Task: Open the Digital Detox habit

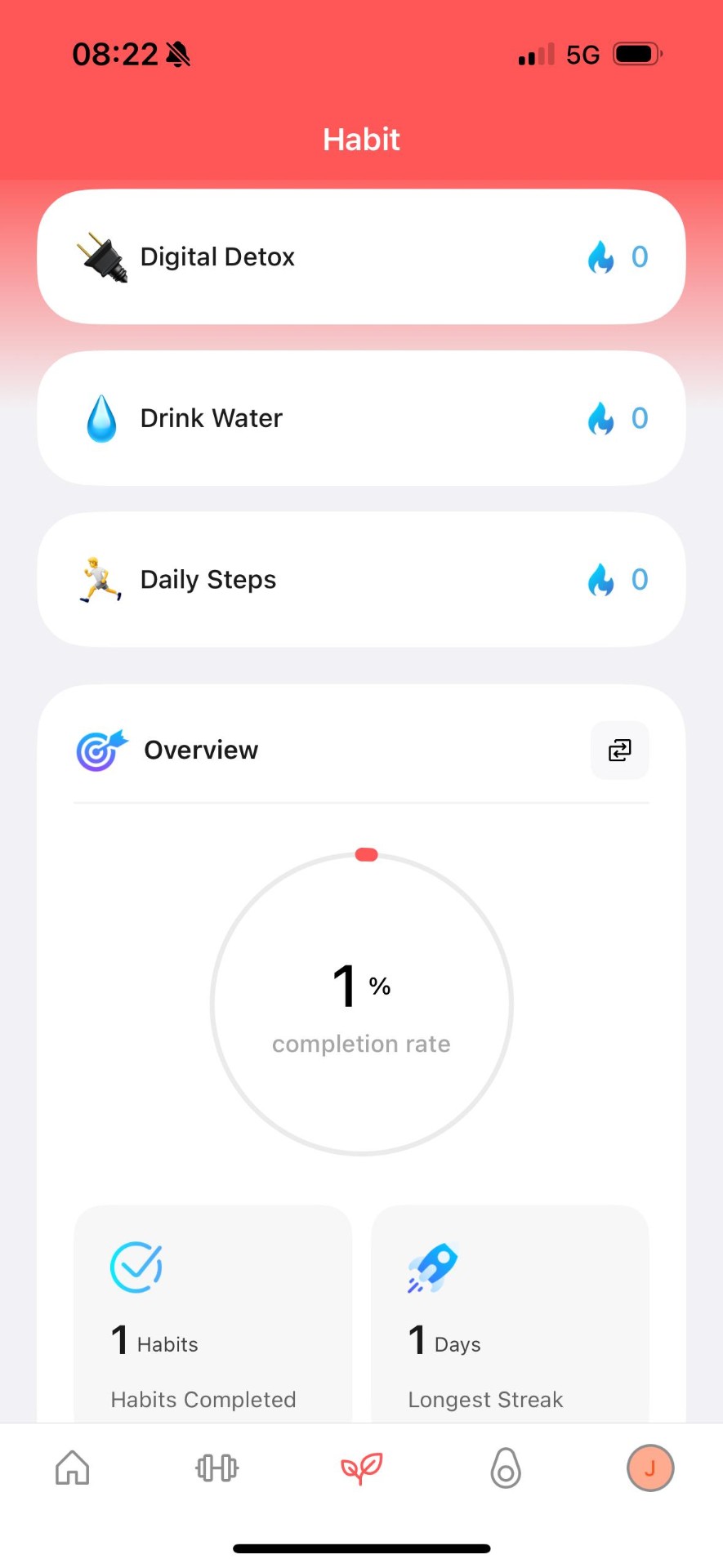Action: tap(361, 257)
